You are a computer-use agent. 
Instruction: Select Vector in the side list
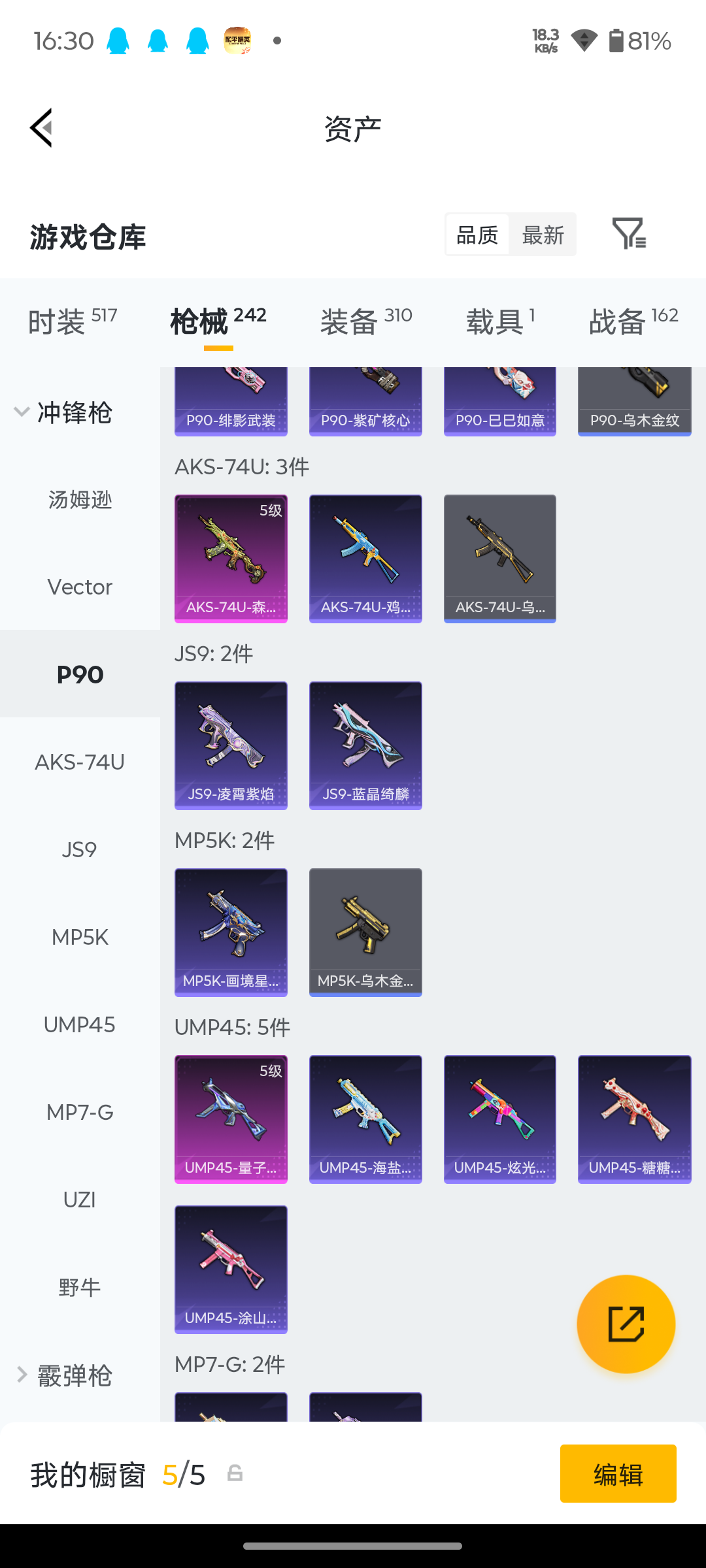(x=80, y=587)
